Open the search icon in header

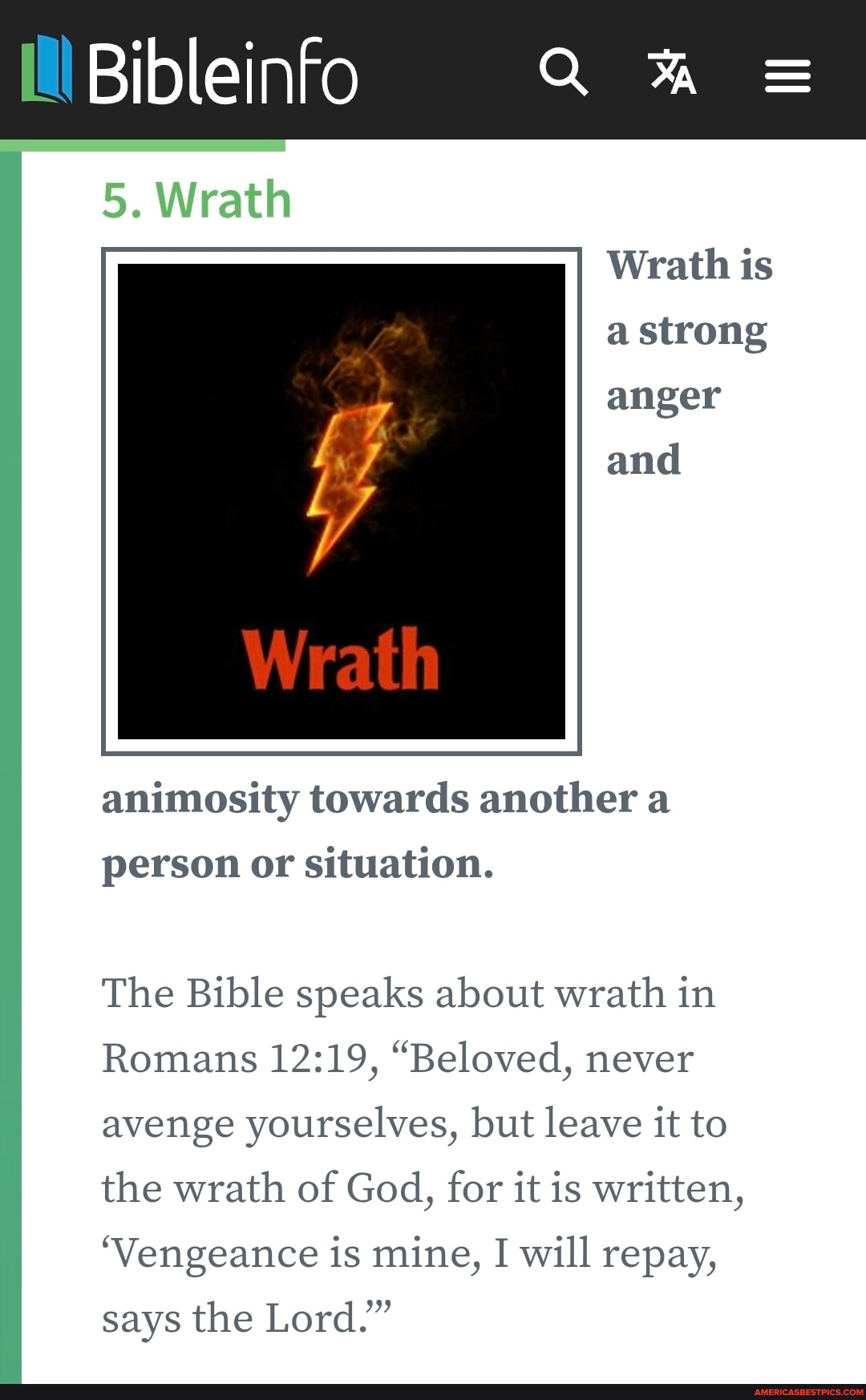(564, 71)
